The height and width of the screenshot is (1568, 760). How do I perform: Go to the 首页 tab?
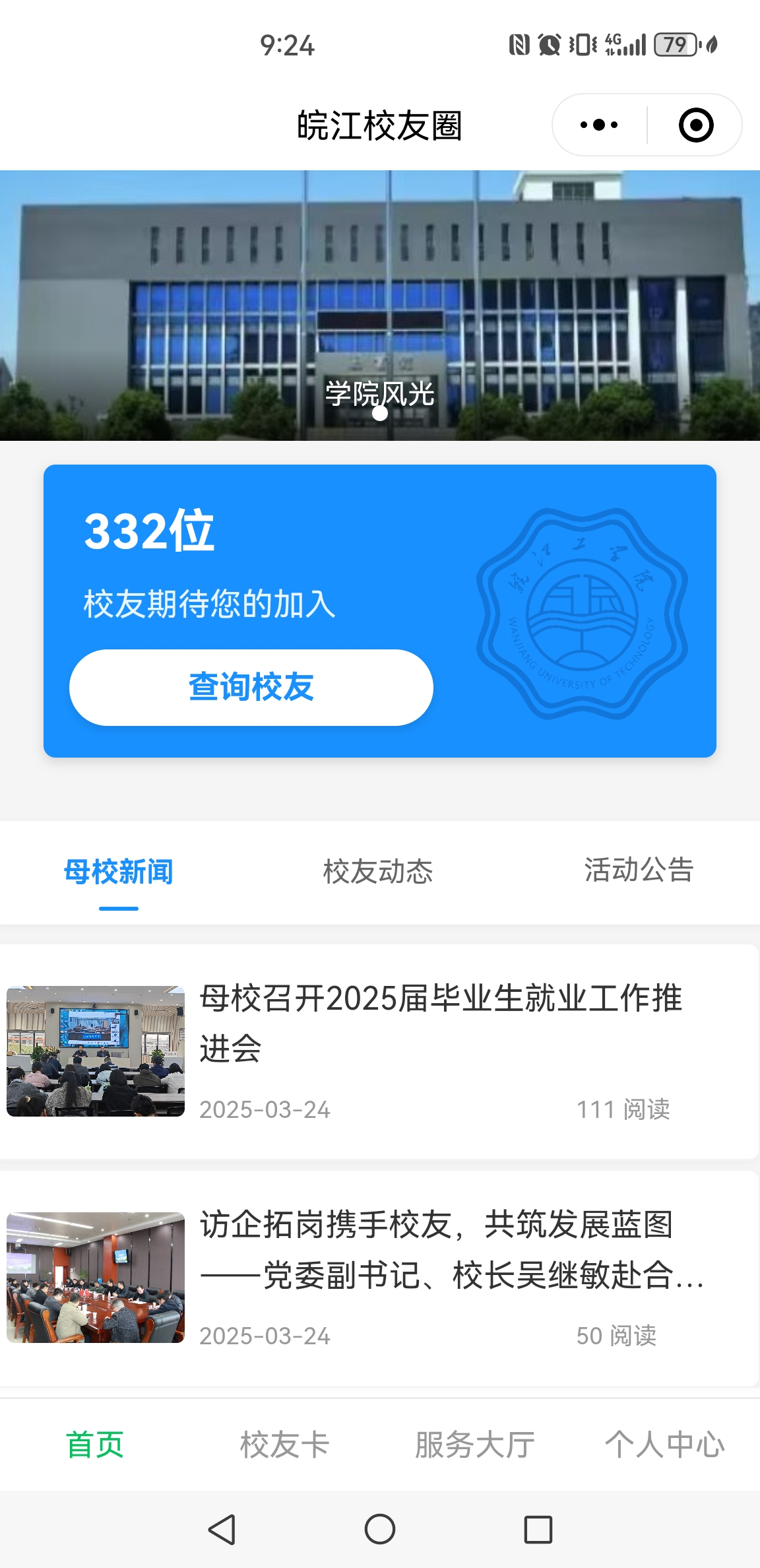pos(95,1445)
